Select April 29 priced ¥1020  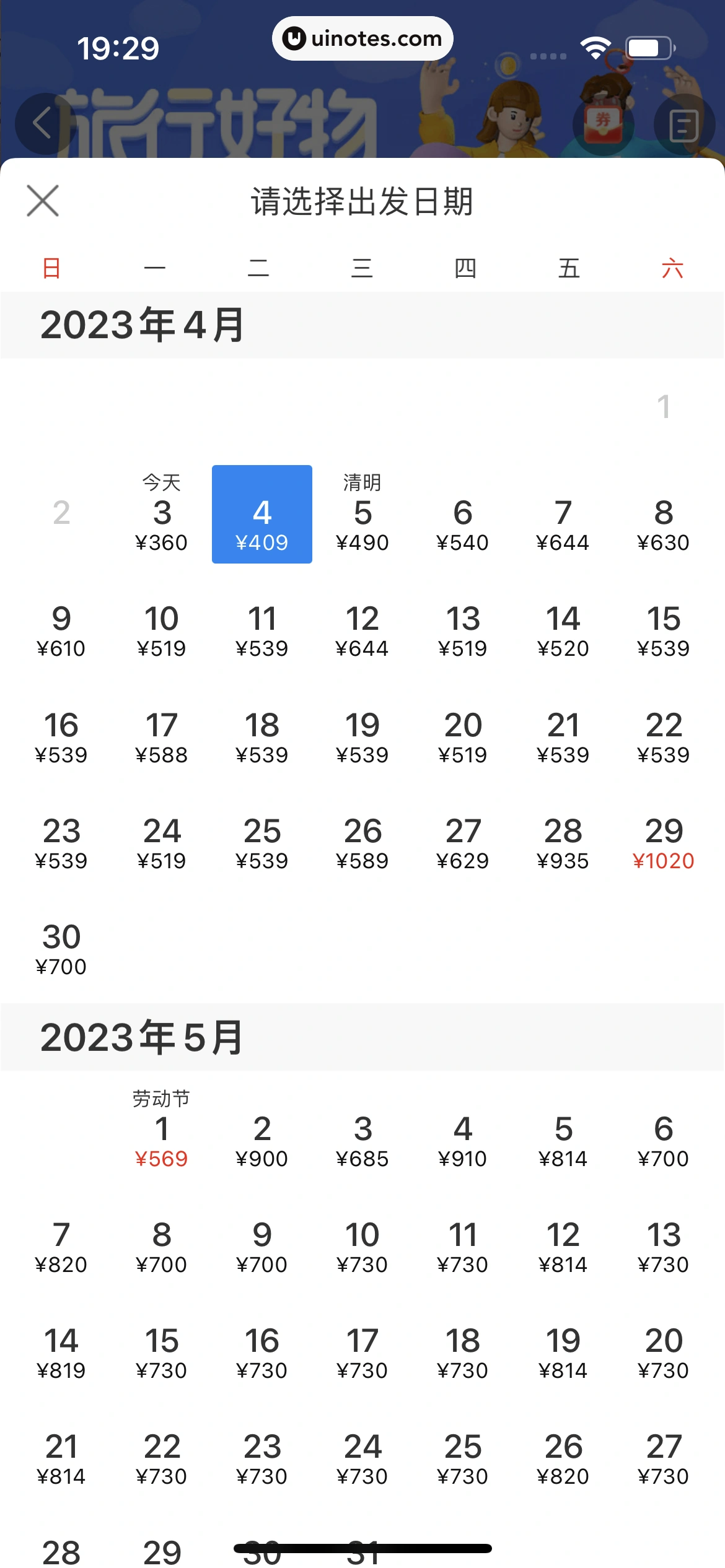pyautogui.click(x=664, y=843)
